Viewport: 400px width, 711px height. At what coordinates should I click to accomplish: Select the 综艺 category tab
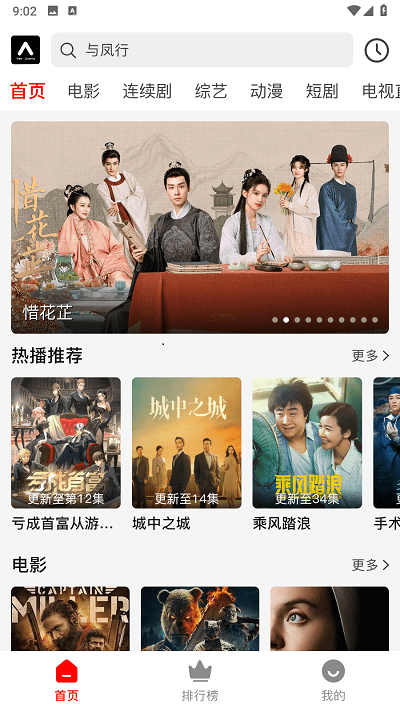211,91
